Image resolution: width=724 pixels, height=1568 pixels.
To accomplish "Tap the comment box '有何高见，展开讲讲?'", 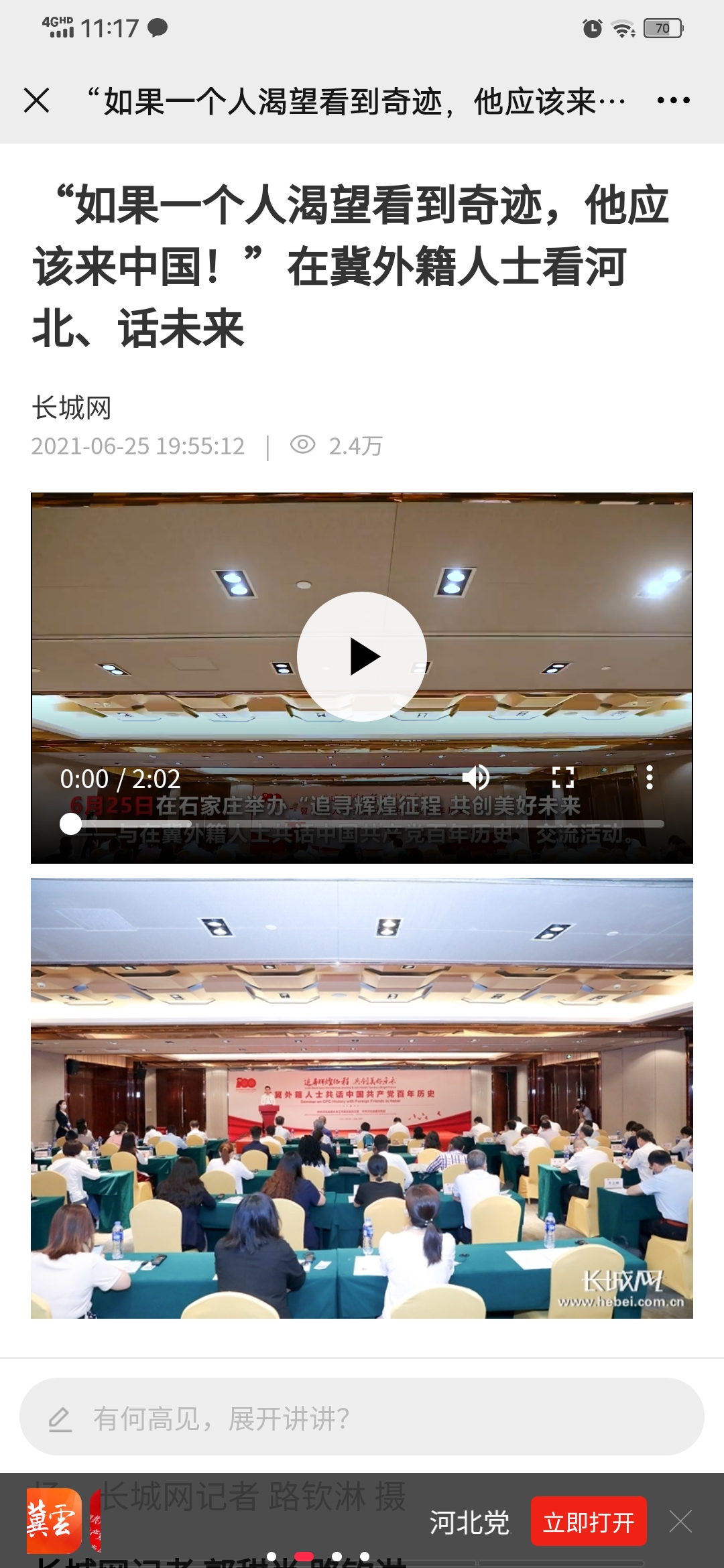I will (362, 1419).
